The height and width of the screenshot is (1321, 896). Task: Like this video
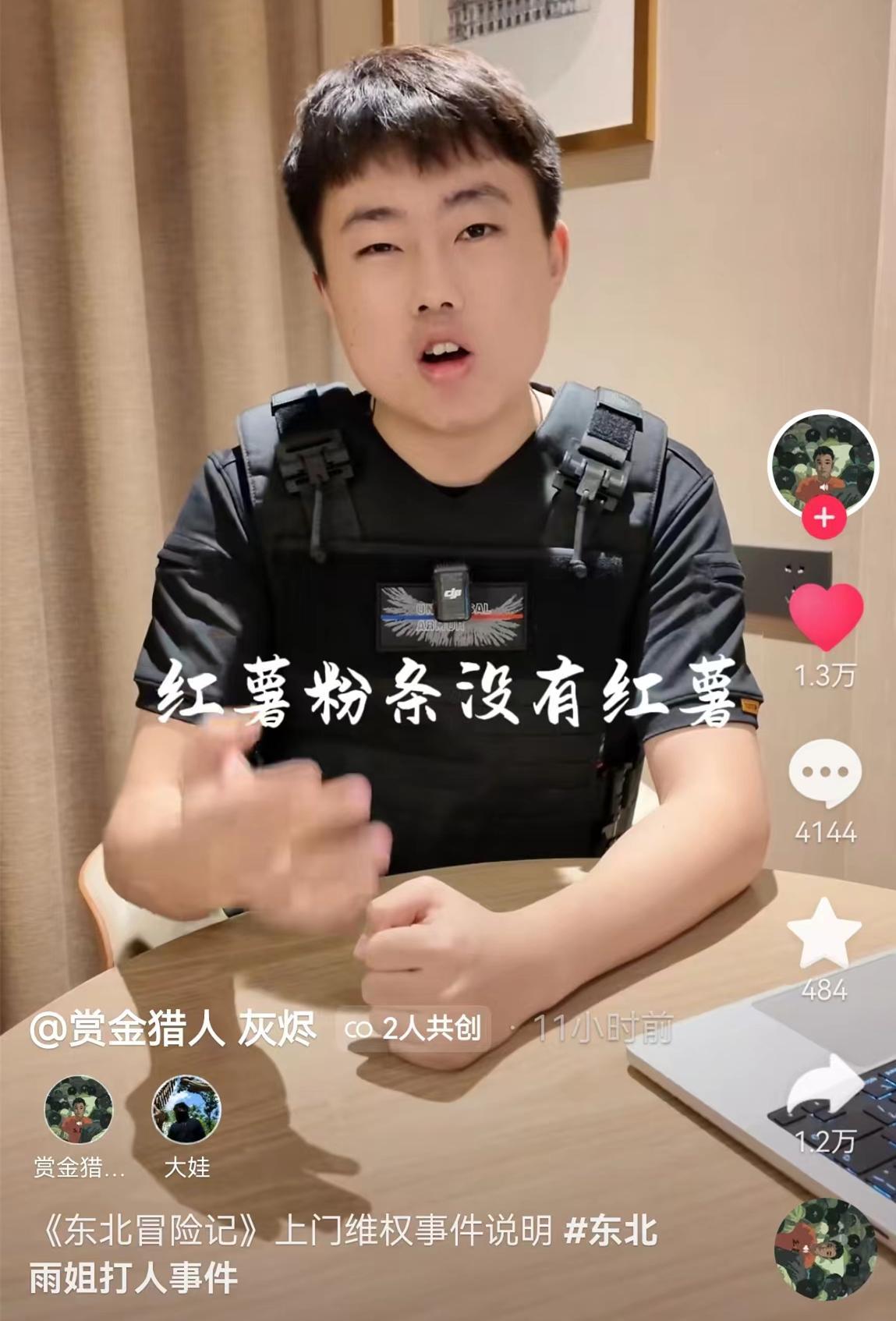826,616
